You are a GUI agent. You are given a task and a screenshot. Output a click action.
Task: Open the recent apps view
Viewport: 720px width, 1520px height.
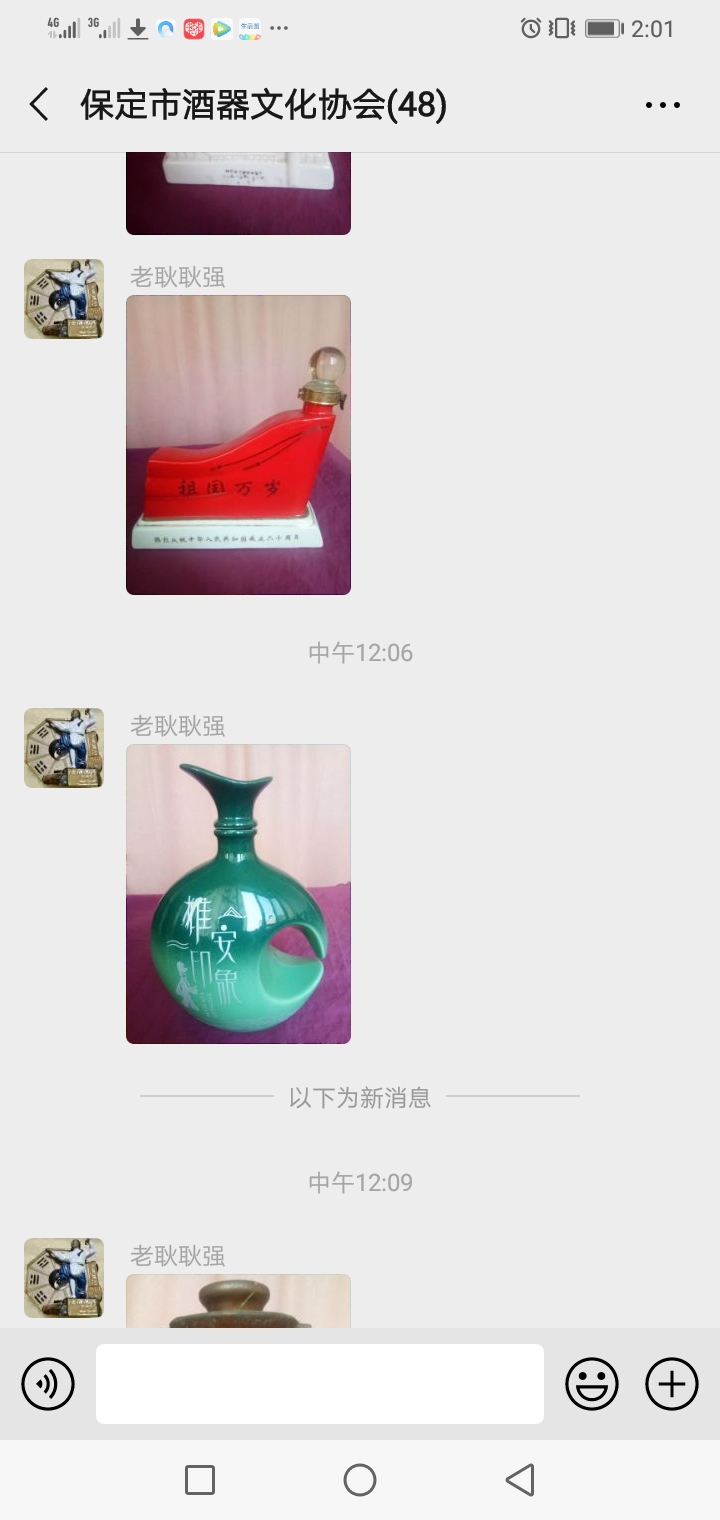pos(200,1480)
